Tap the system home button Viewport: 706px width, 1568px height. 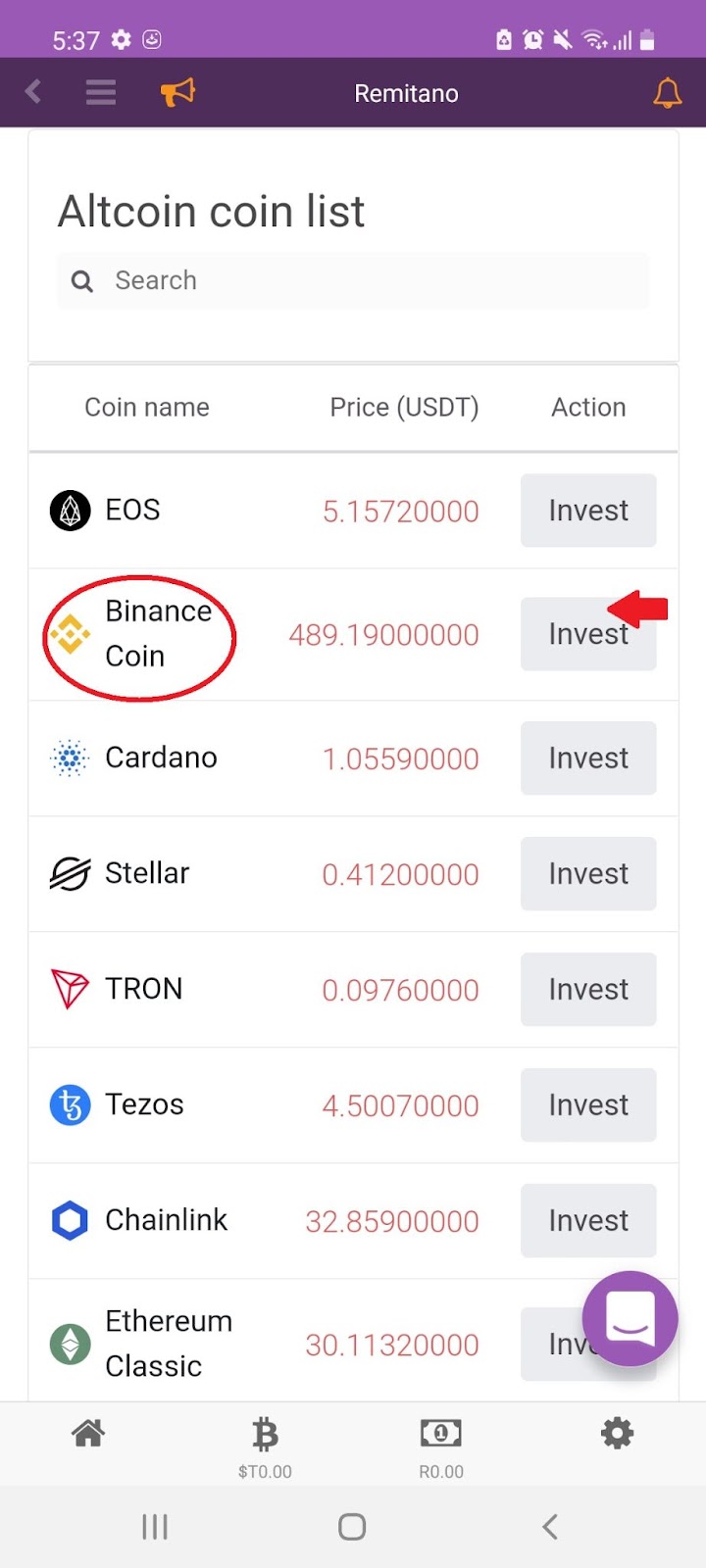click(x=352, y=1527)
